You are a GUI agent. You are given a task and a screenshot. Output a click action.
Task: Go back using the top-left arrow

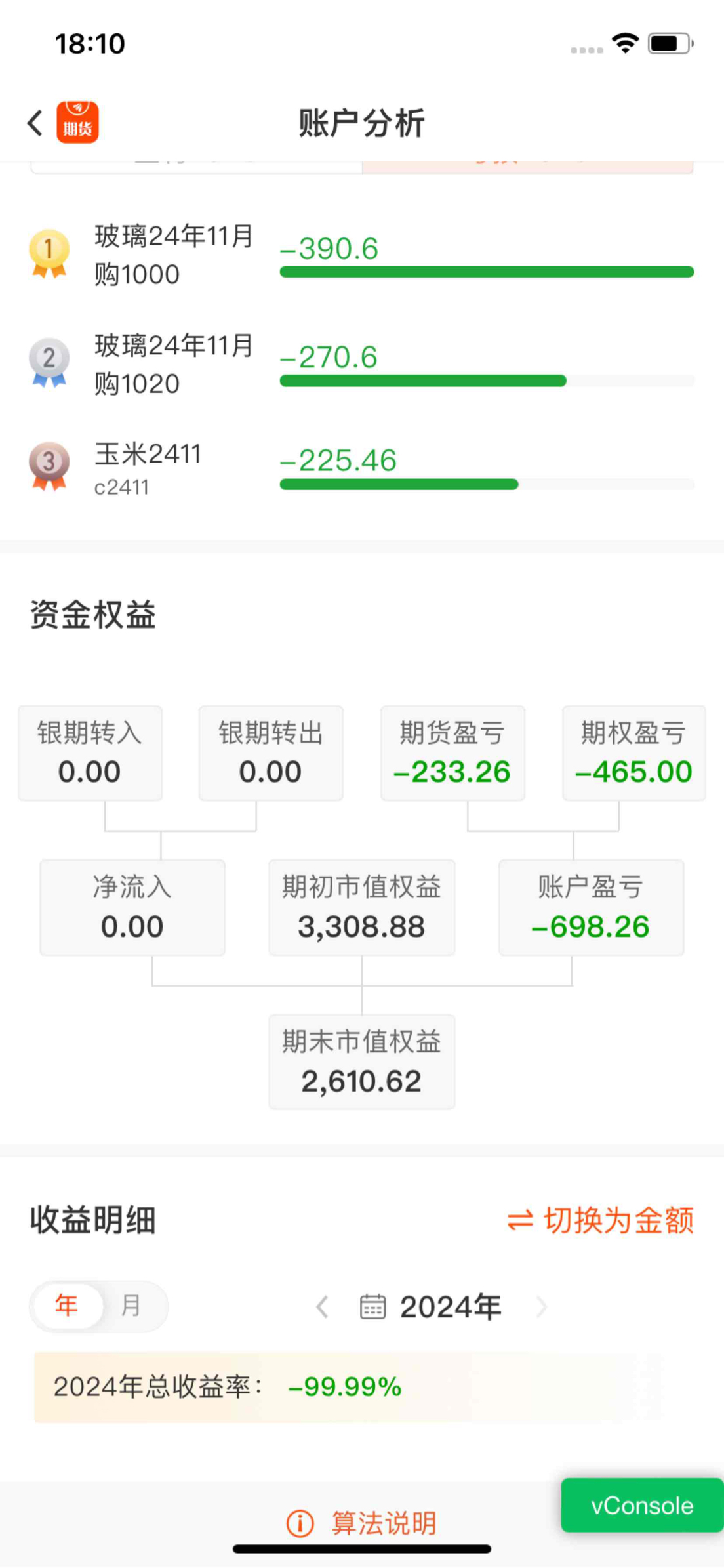click(x=35, y=123)
